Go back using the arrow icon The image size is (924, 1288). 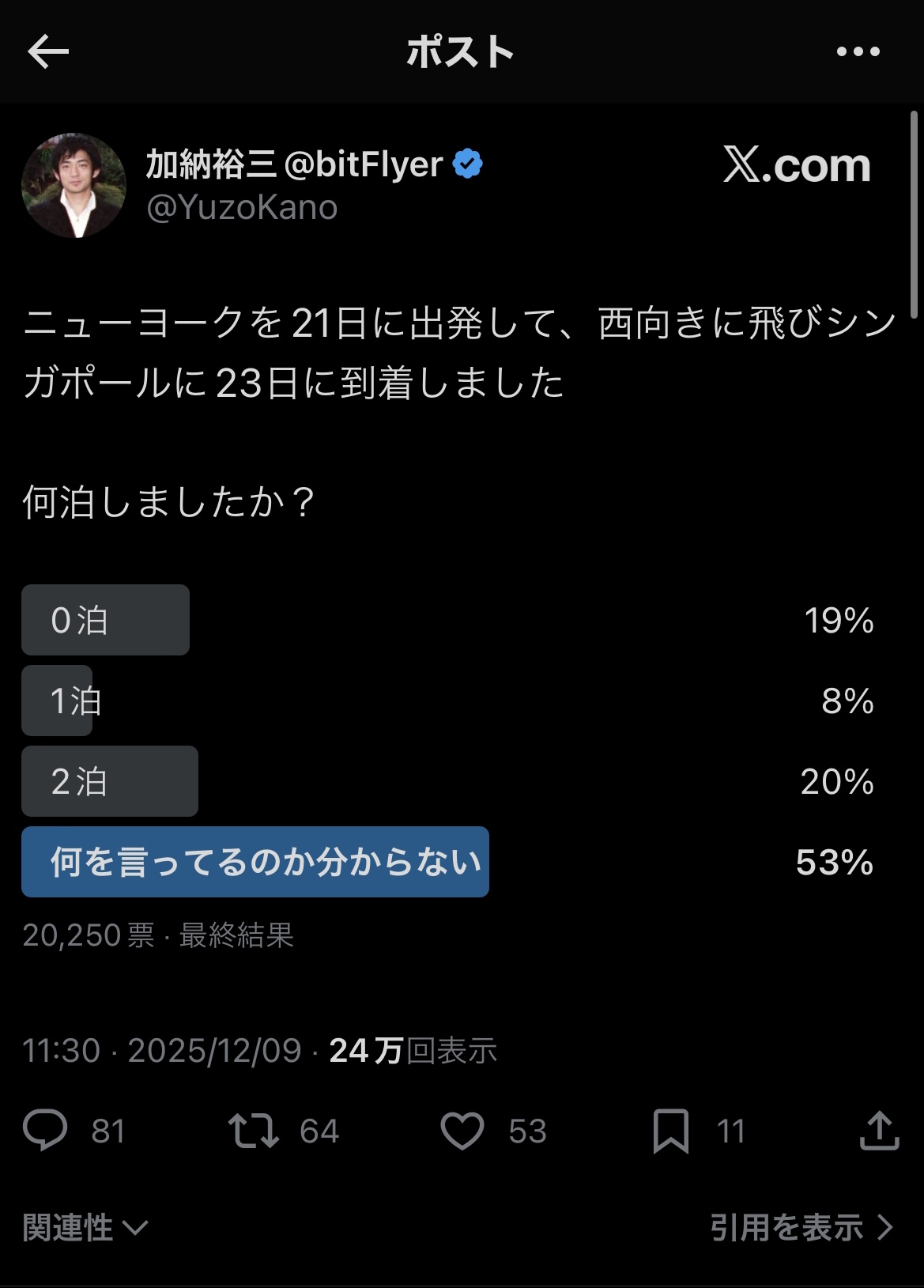point(48,52)
